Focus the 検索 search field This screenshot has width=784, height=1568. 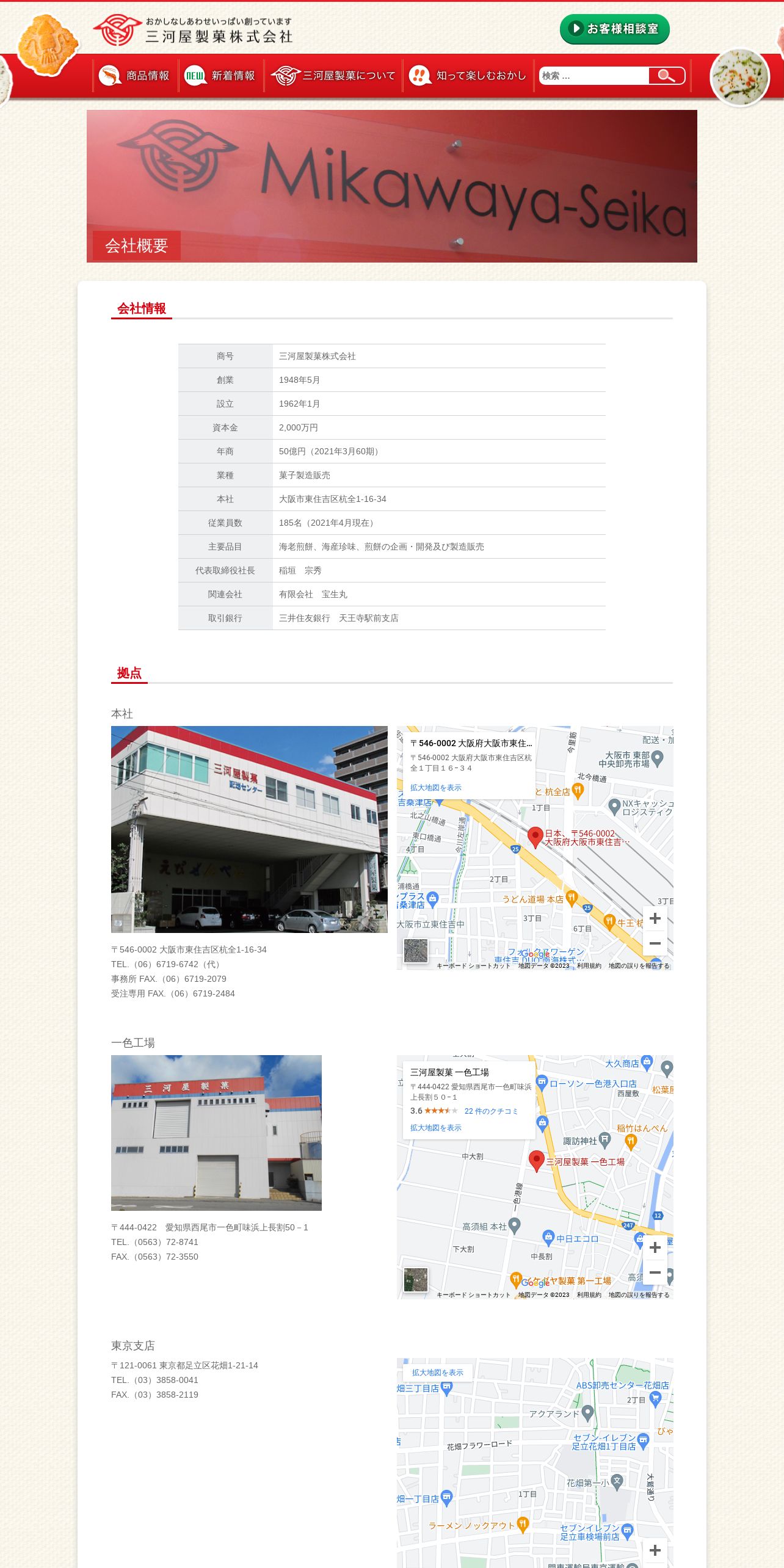[x=593, y=76]
